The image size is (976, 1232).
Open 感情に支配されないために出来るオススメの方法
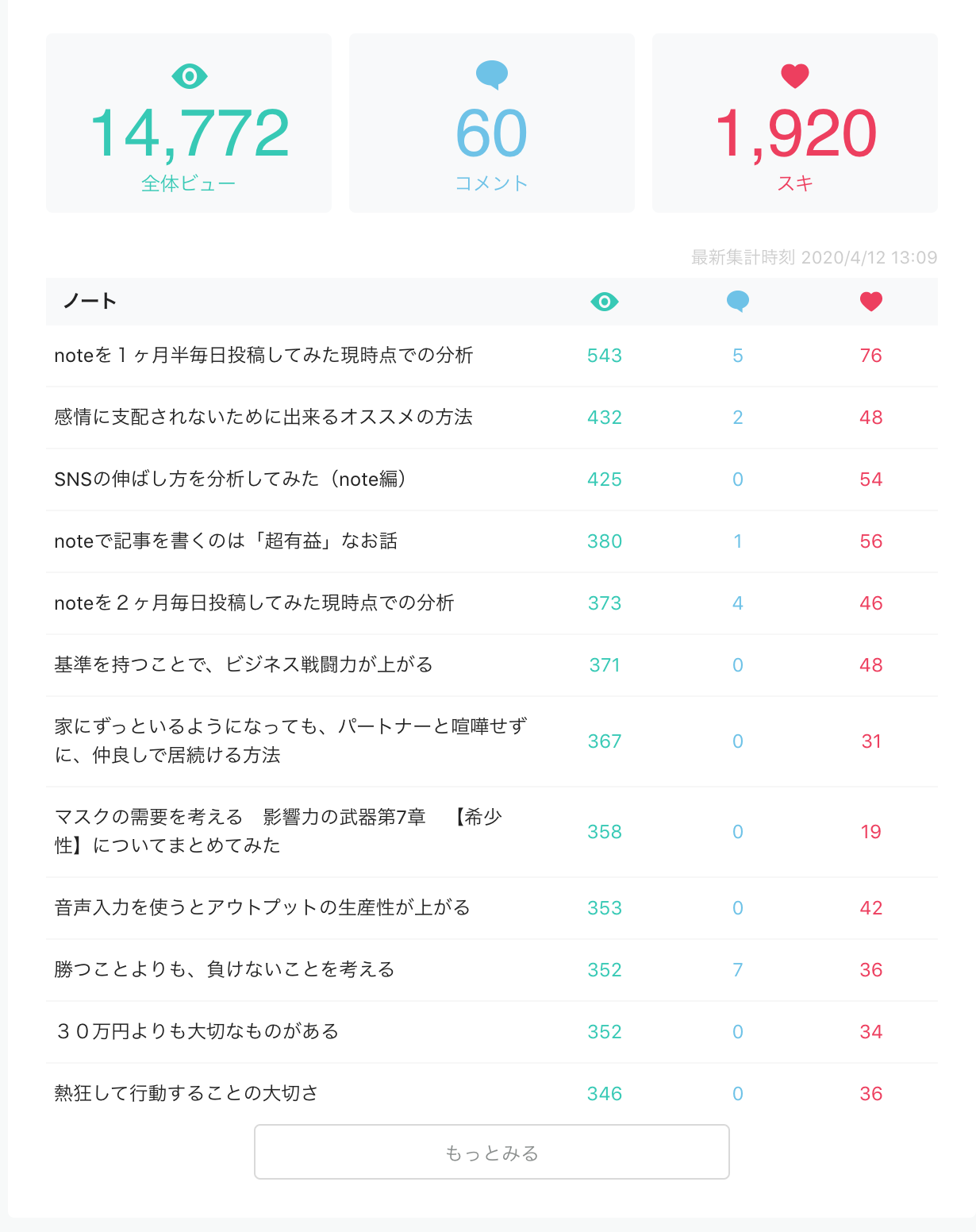pos(263,418)
